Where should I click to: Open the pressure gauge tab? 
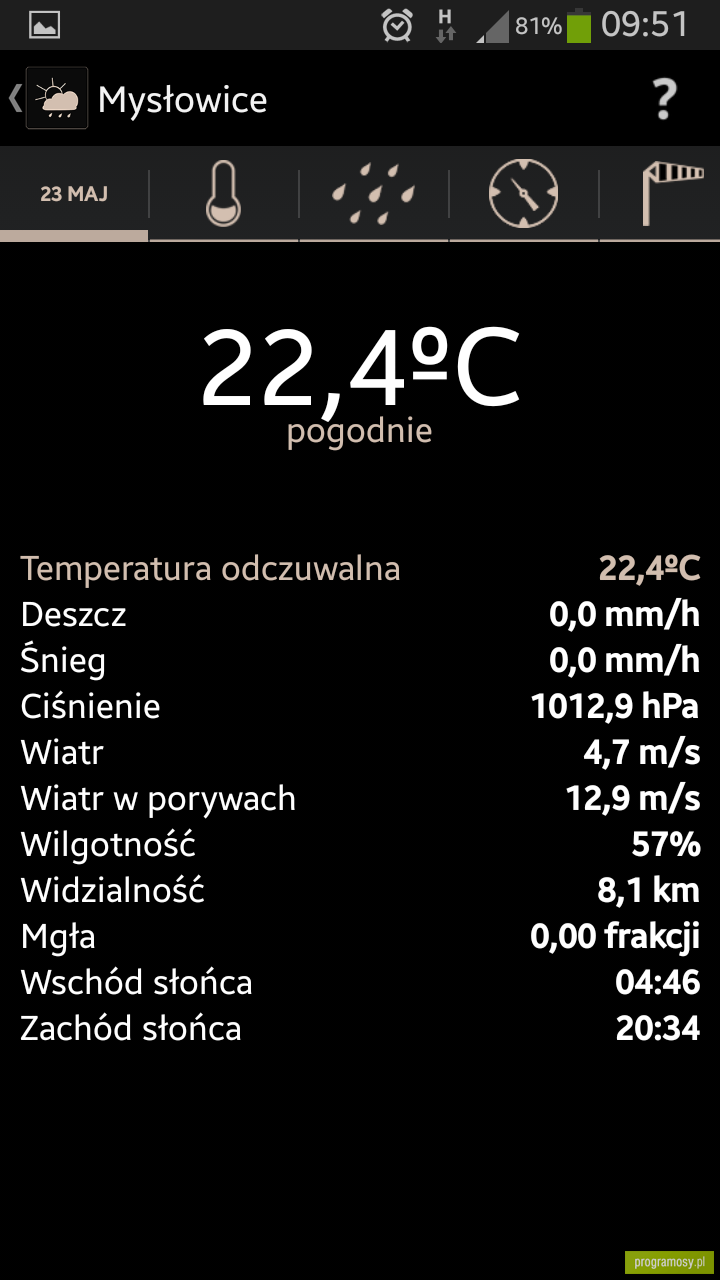pyautogui.click(x=523, y=194)
